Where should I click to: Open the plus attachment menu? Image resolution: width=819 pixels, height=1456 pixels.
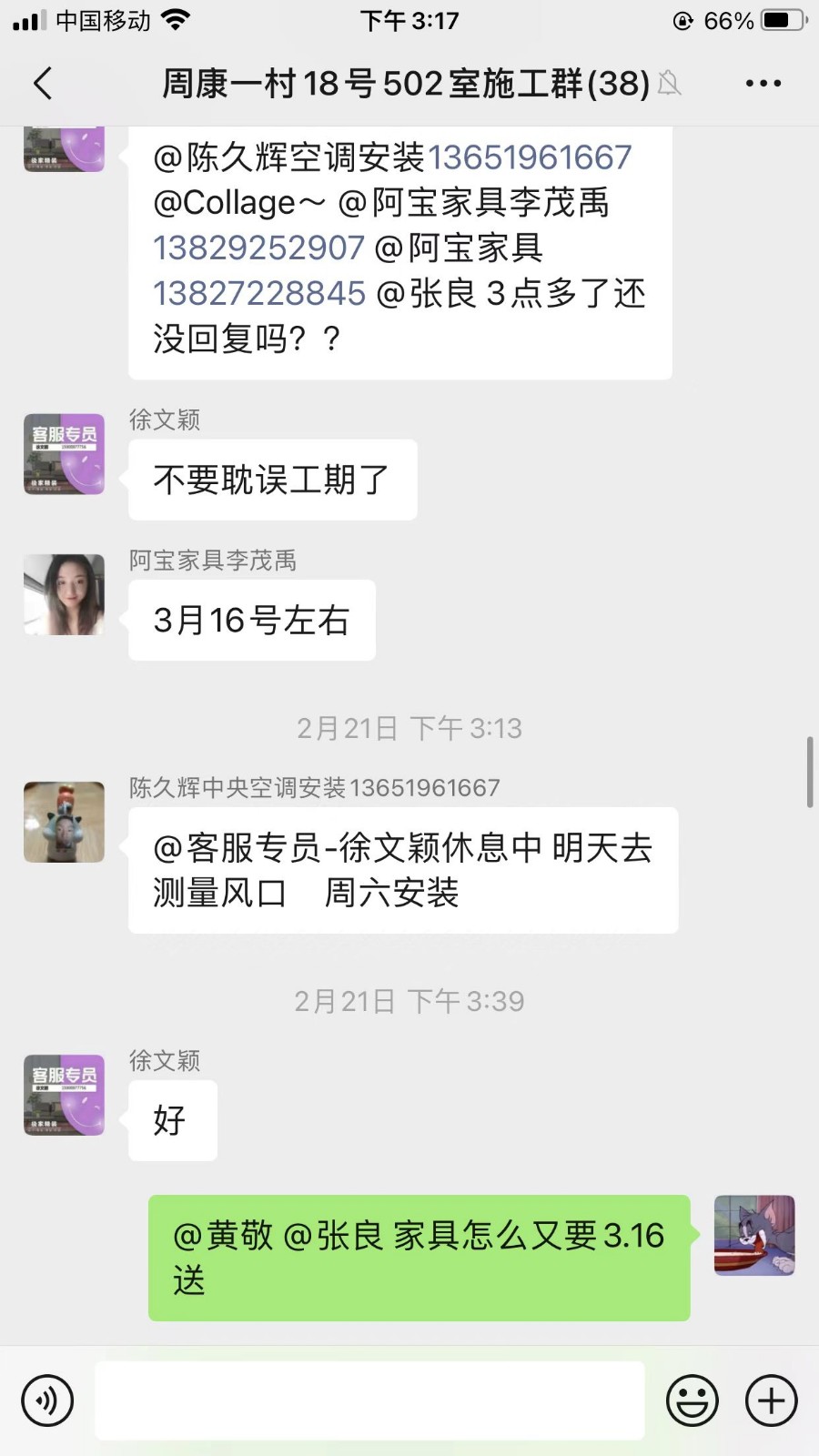[771, 1400]
